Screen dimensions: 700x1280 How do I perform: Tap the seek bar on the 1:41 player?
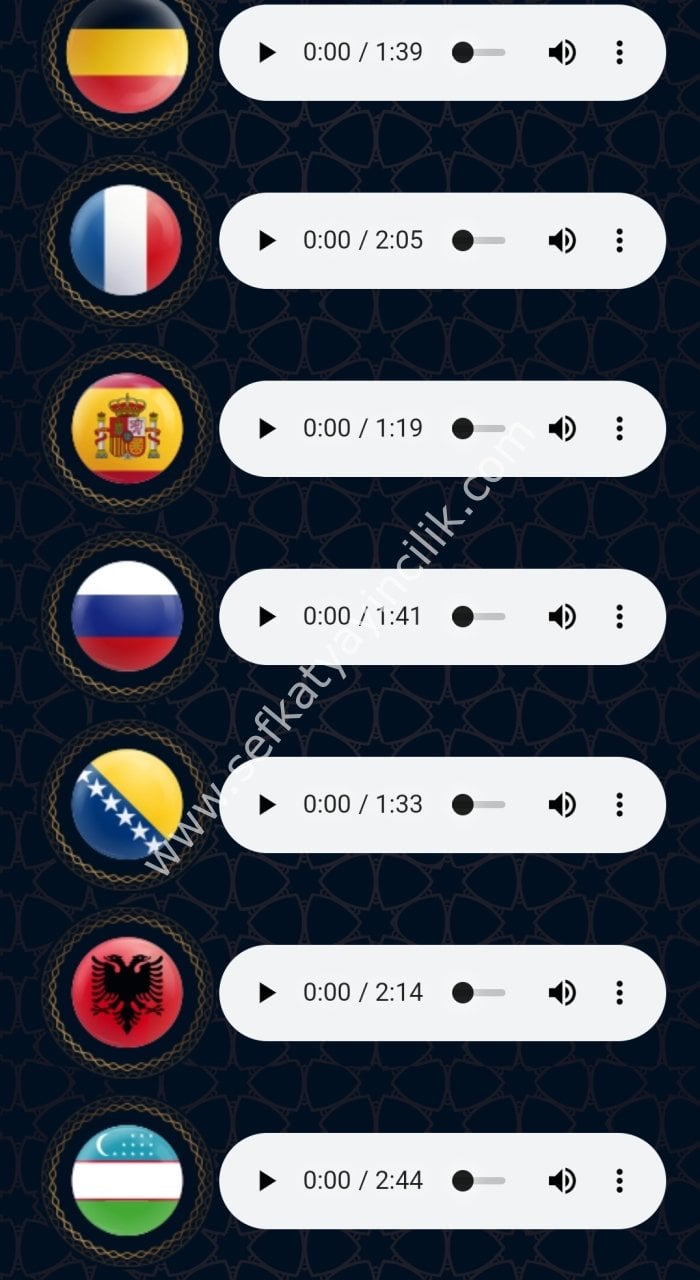coord(479,616)
